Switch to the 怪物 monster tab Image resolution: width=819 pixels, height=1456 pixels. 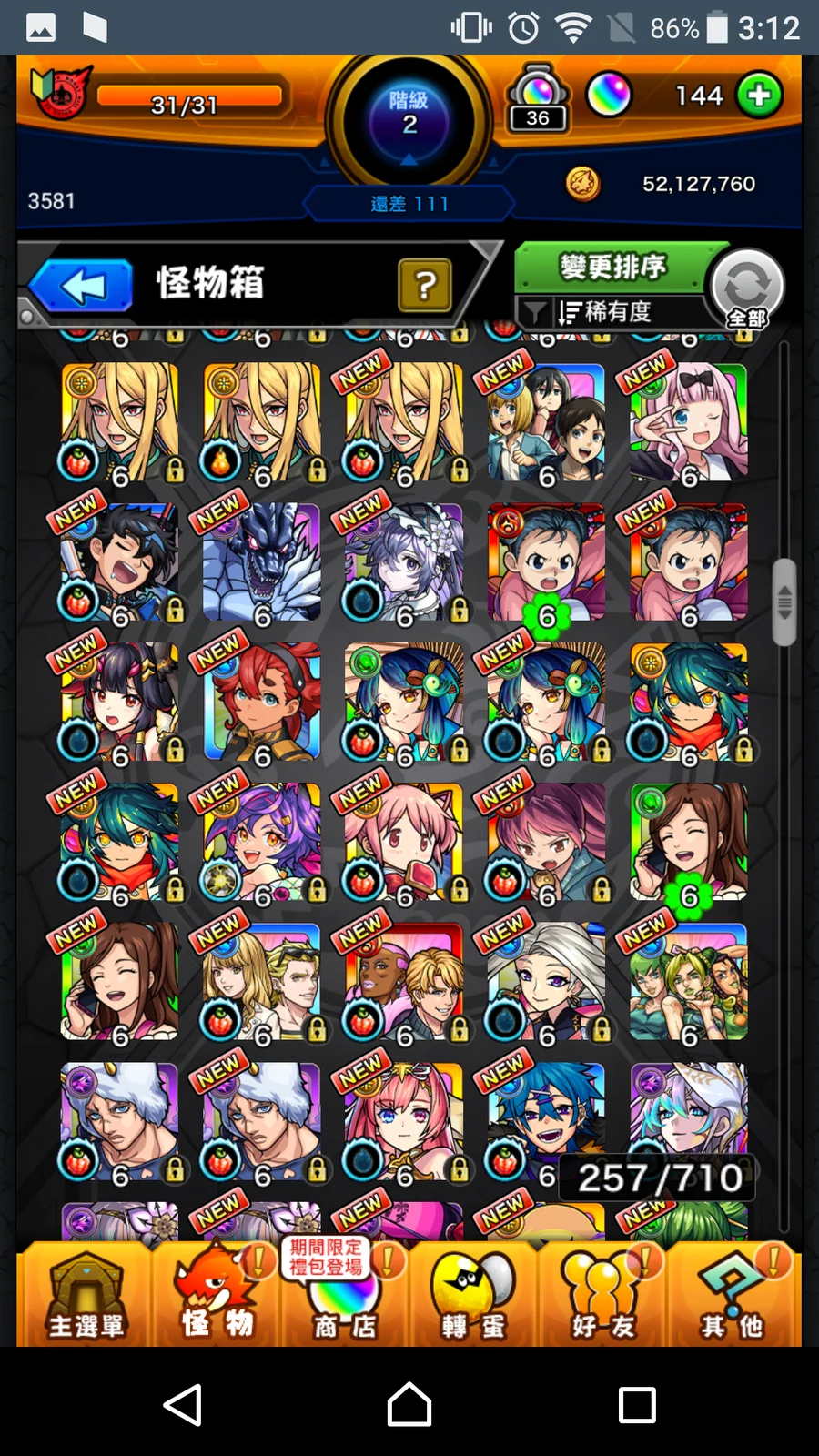click(217, 1296)
